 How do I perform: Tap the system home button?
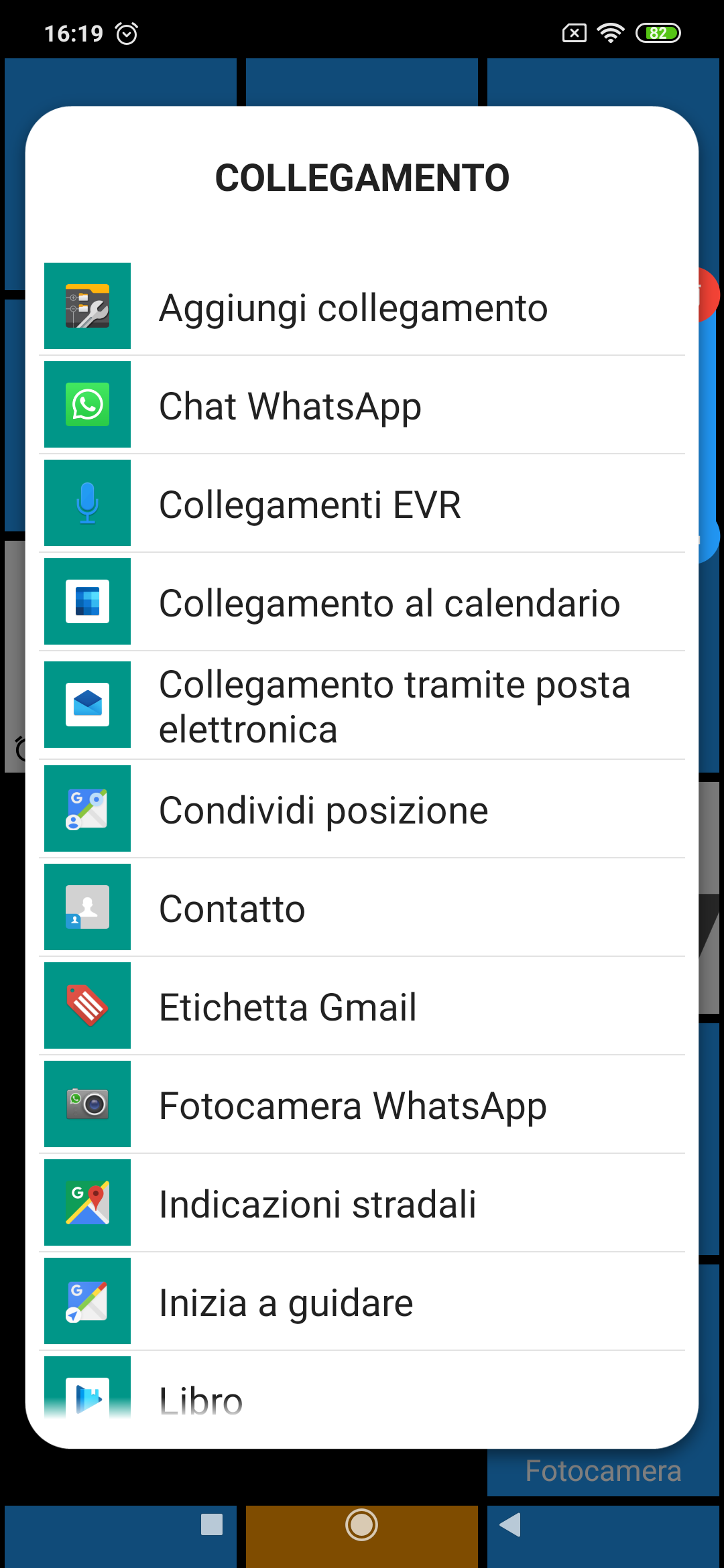361,1524
